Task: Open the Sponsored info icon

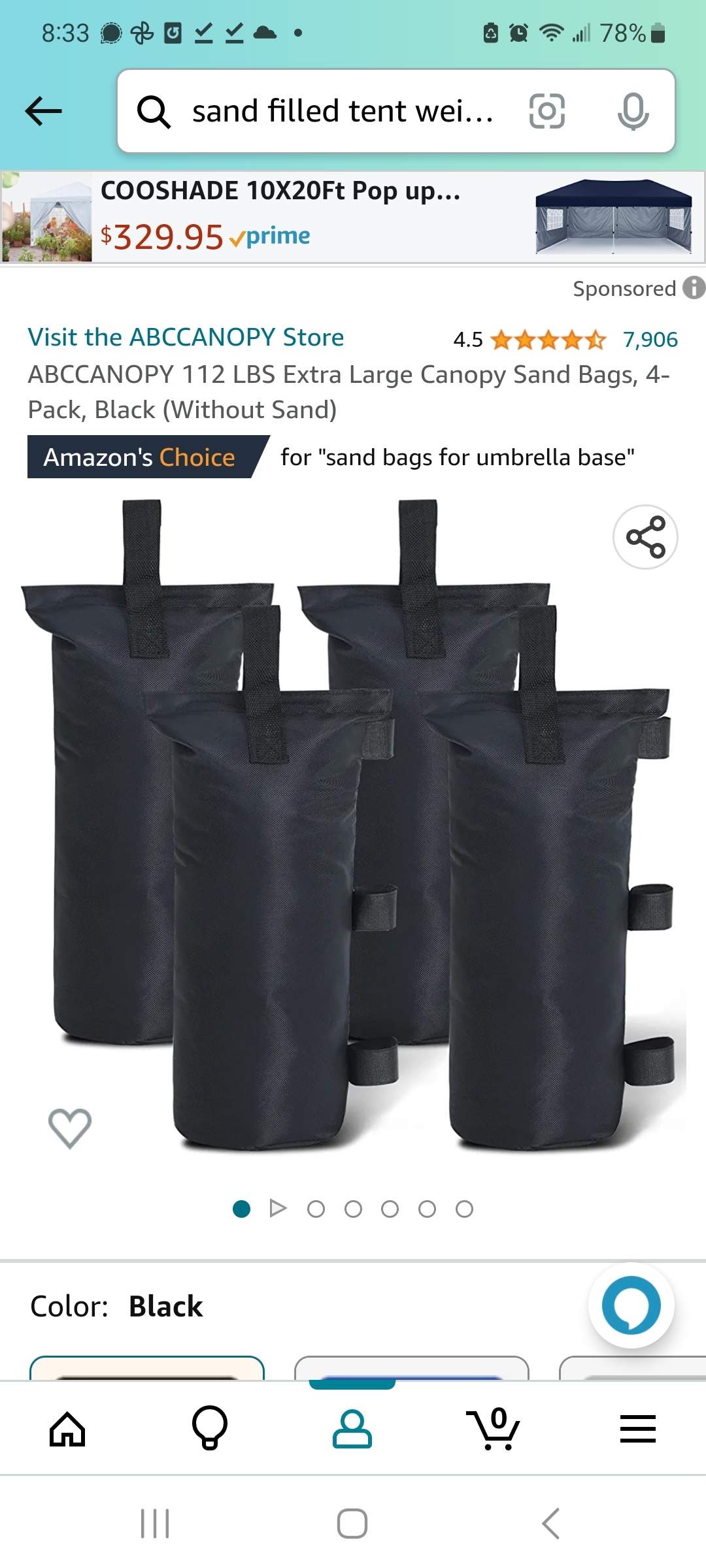Action: click(x=693, y=287)
